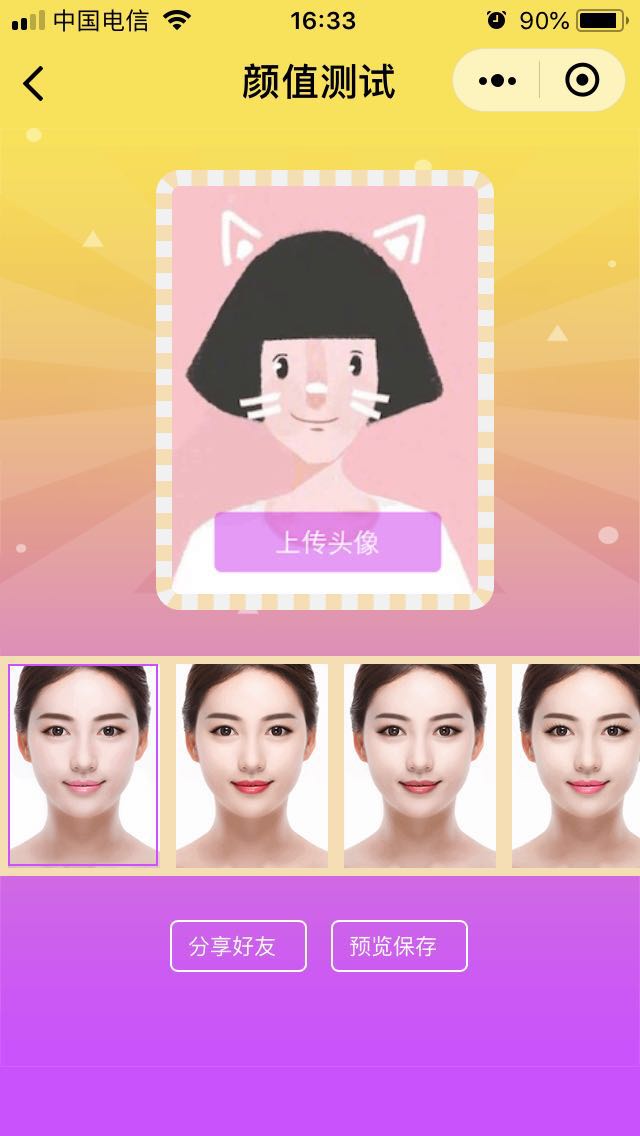Go back using the top-left arrow
This screenshot has width=640, height=1136.
(34, 83)
